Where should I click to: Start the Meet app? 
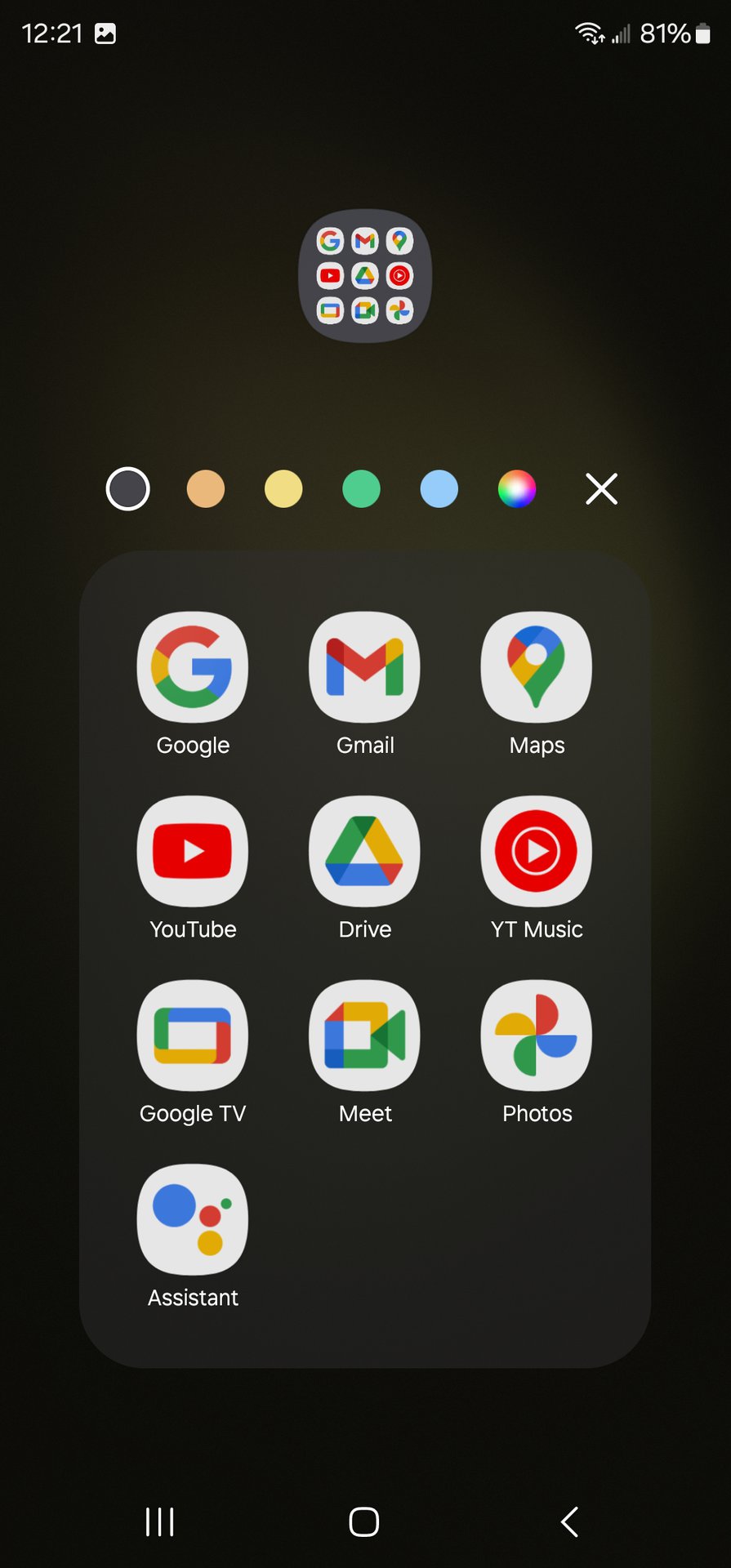coord(365,1036)
